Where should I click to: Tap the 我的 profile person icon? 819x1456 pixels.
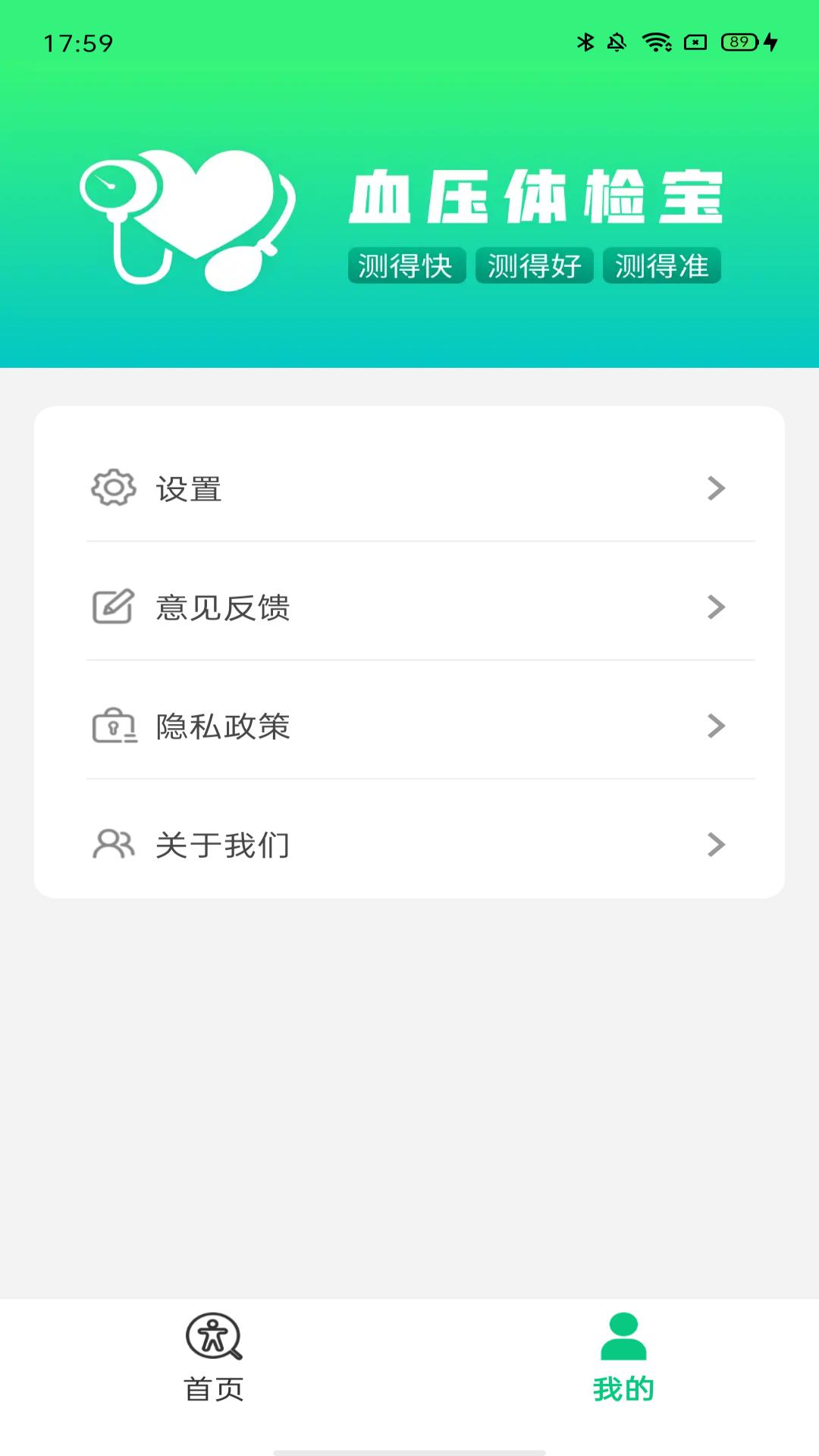(623, 1338)
